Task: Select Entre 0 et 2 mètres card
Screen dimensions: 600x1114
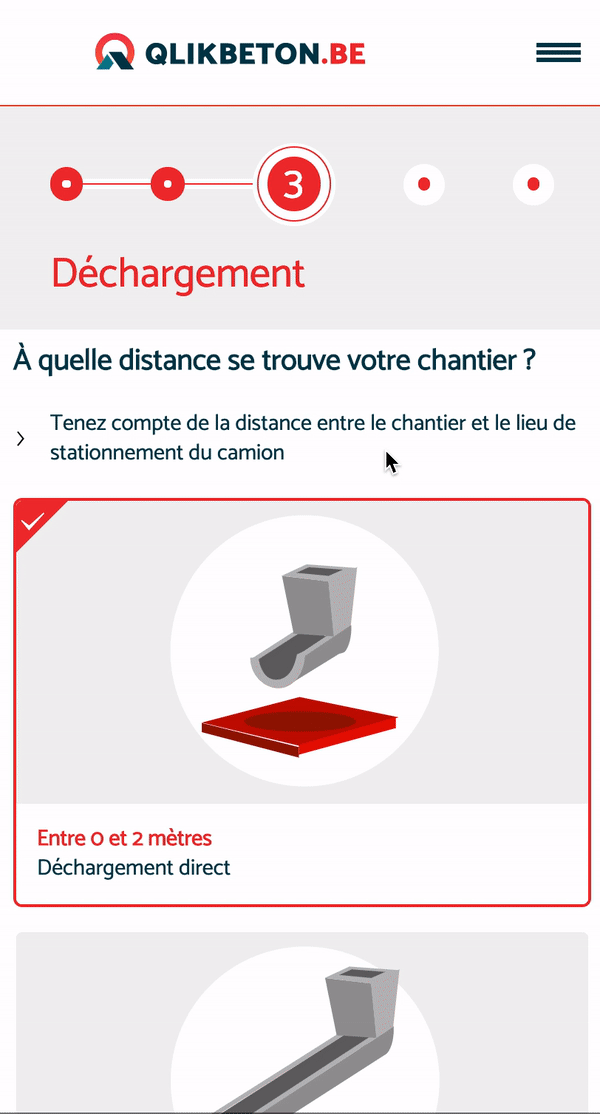Action: 302,703
